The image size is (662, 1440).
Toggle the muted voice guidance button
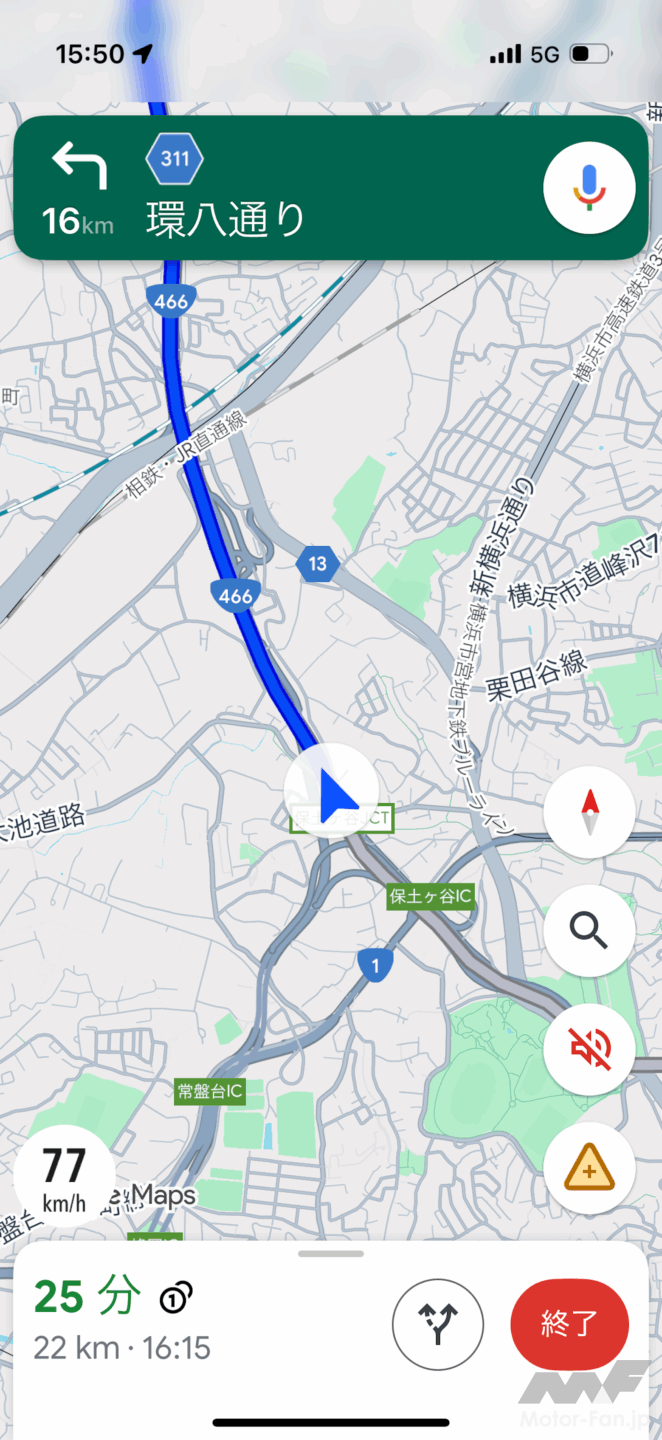pos(589,1049)
